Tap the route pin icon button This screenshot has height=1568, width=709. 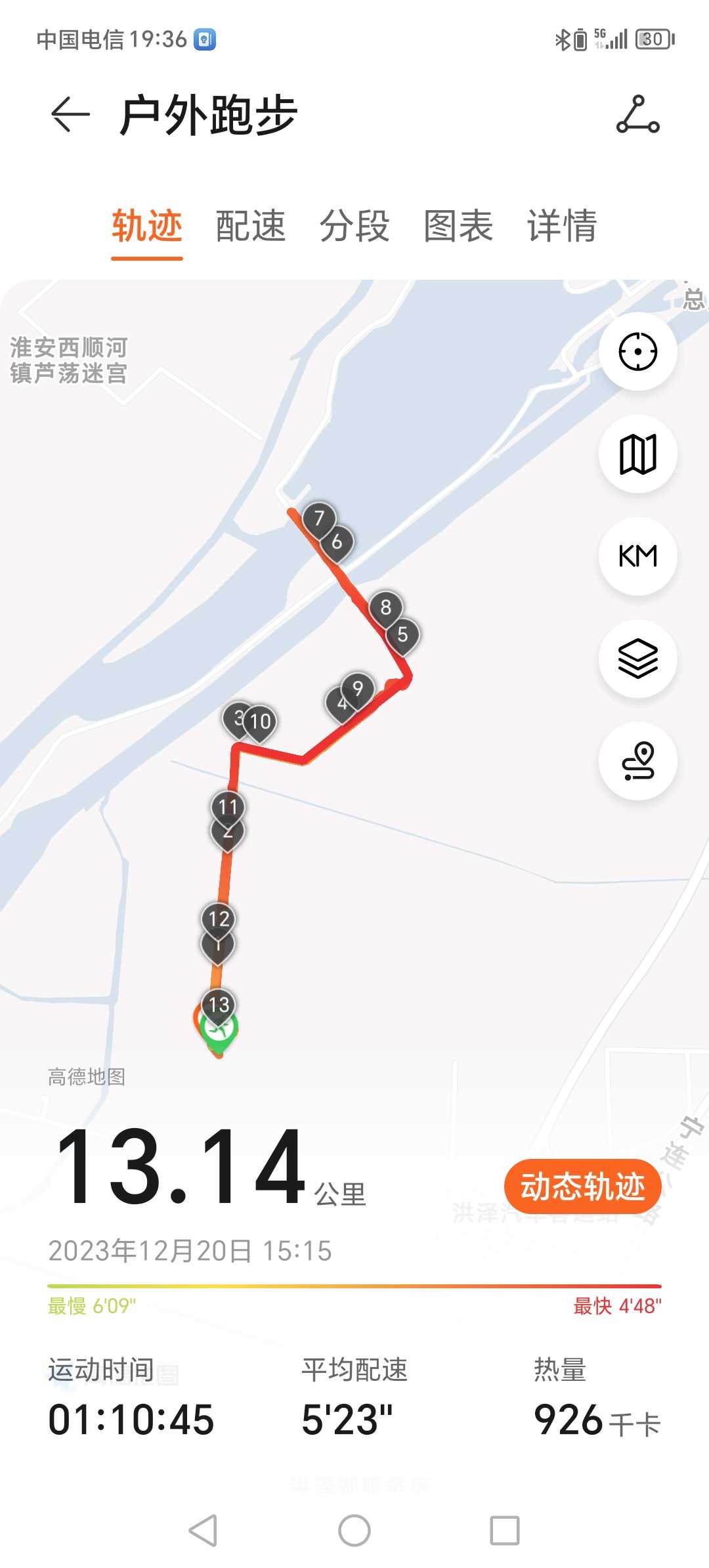[637, 761]
